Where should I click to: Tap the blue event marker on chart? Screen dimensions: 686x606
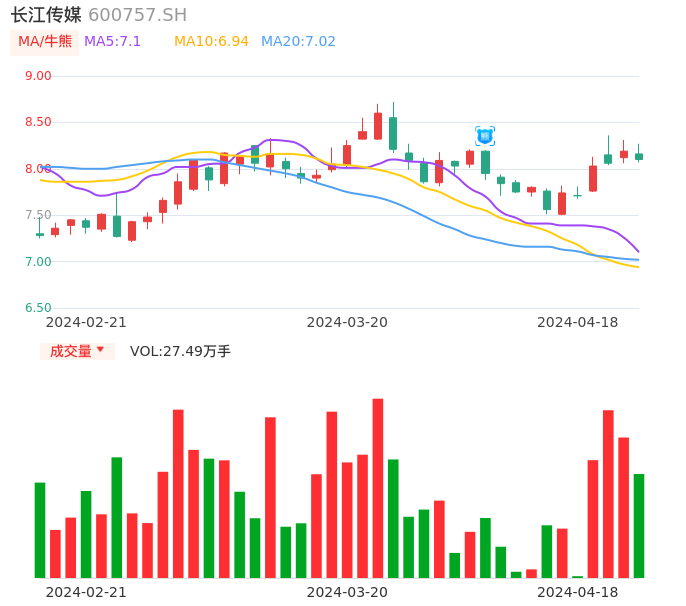coord(485,136)
